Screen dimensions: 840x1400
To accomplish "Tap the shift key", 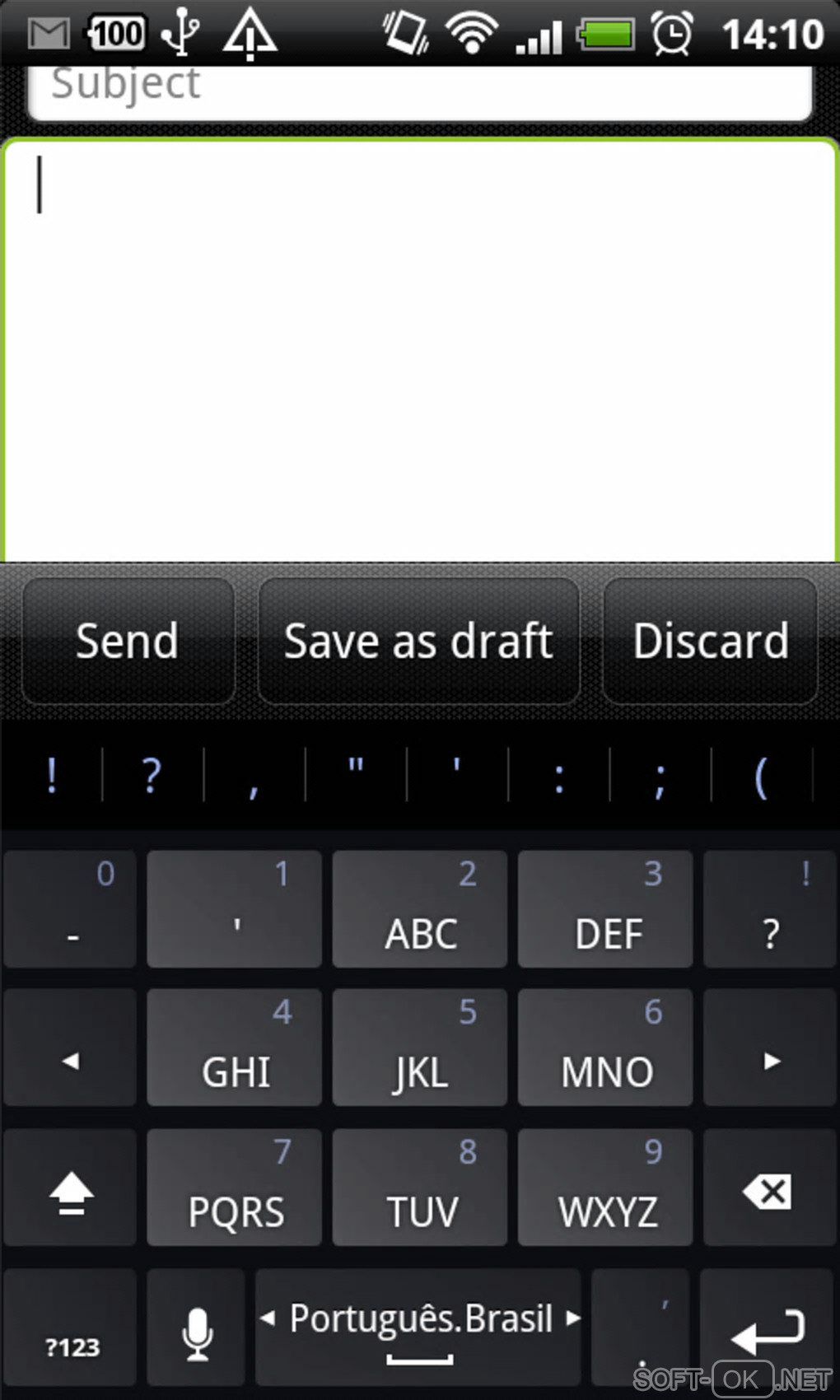I will click(71, 1188).
